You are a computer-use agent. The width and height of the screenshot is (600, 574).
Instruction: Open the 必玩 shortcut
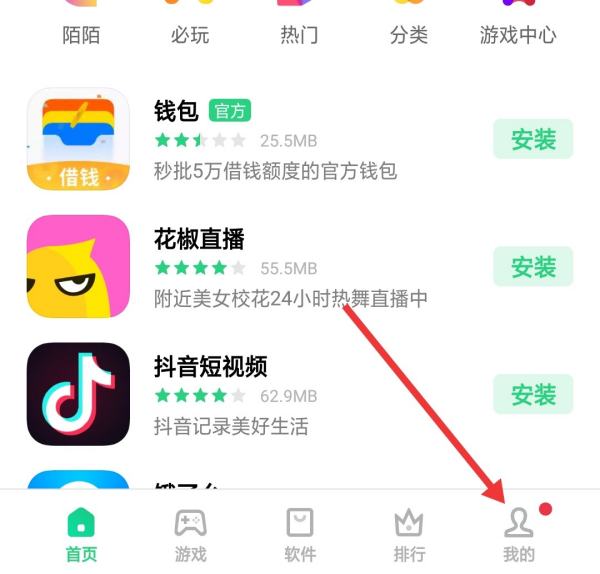click(x=190, y=30)
